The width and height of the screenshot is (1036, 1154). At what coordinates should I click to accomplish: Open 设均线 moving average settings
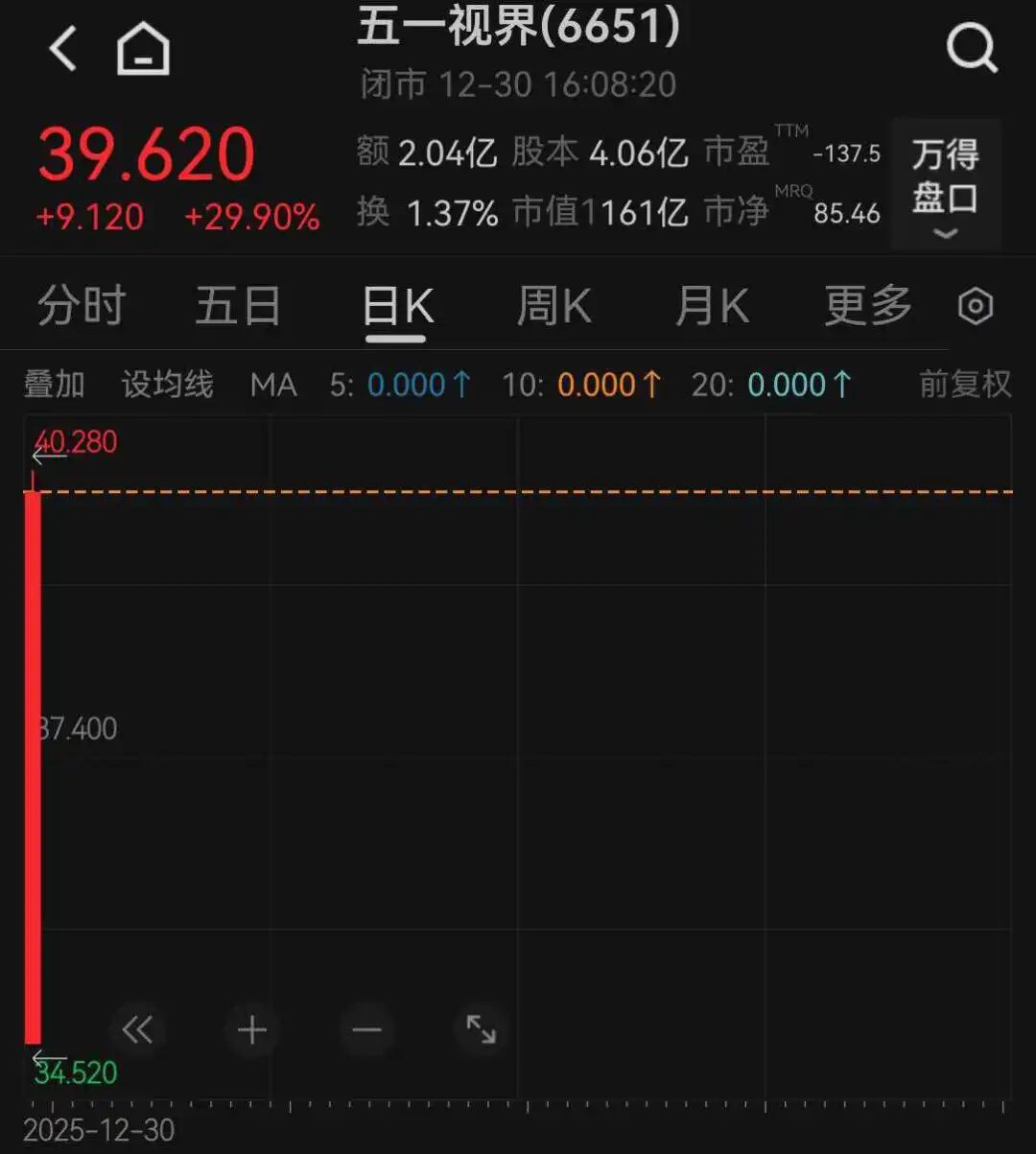167,385
